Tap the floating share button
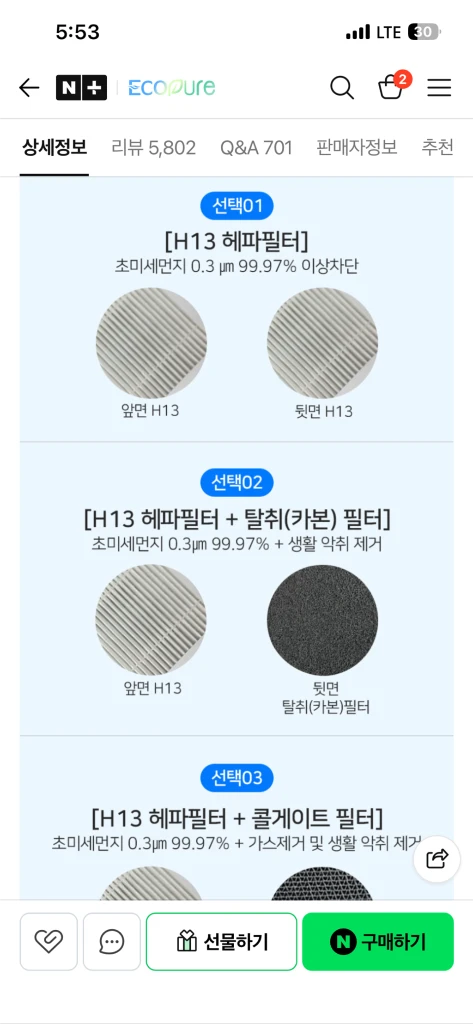Screen dimensions: 473x1024 (437, 859)
